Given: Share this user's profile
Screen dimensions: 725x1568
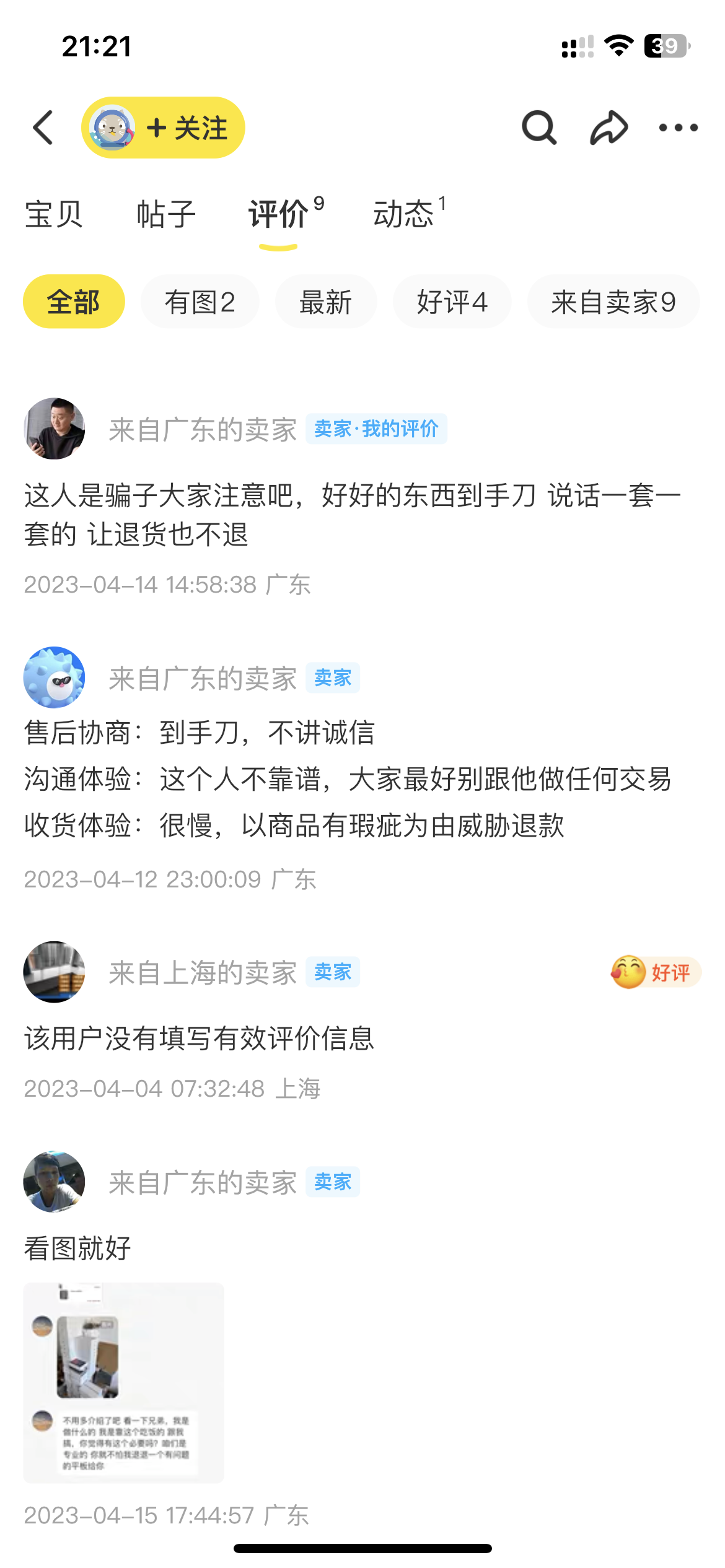Looking at the screenshot, I should tap(609, 128).
